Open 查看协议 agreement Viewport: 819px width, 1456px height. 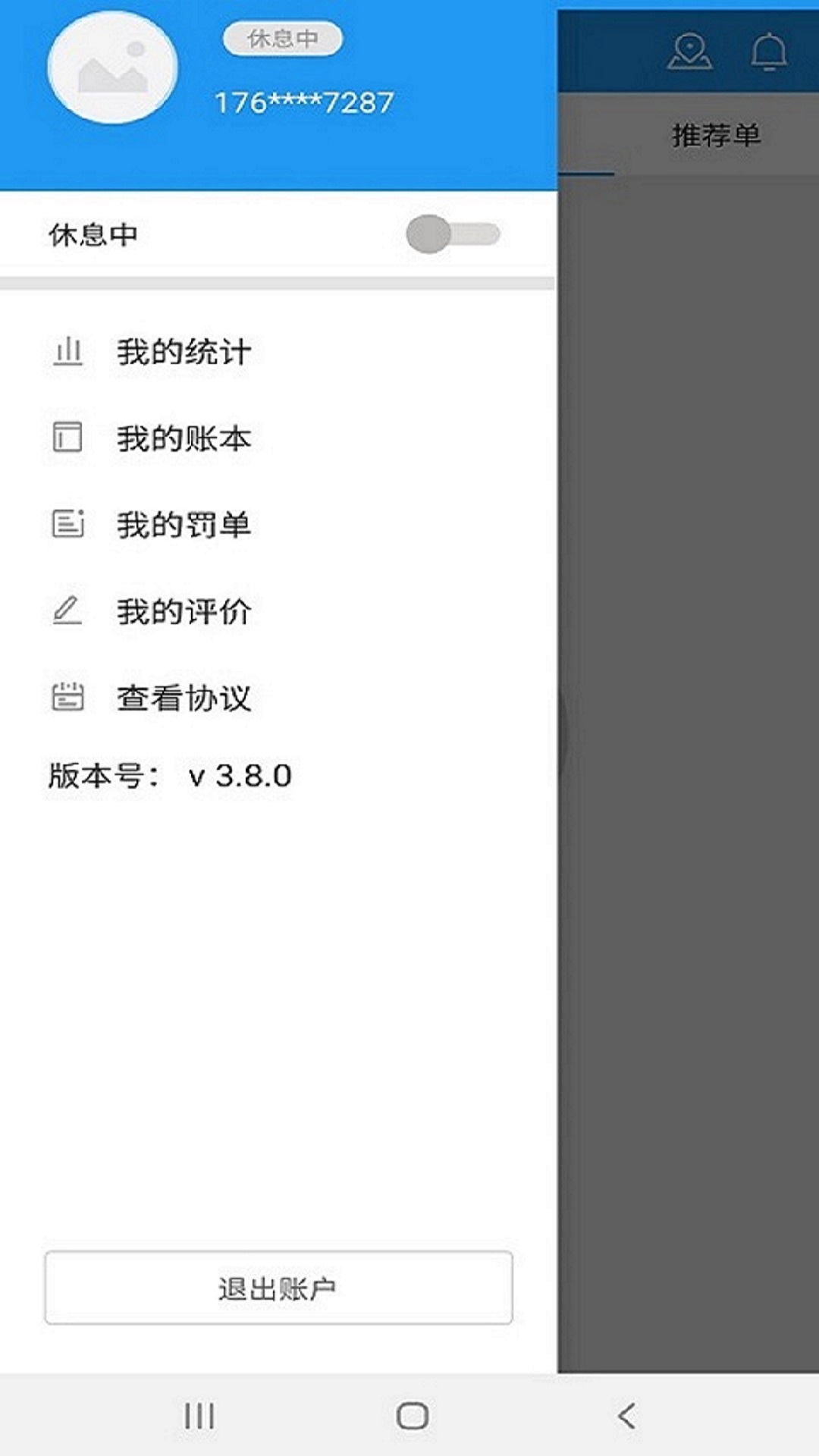183,698
